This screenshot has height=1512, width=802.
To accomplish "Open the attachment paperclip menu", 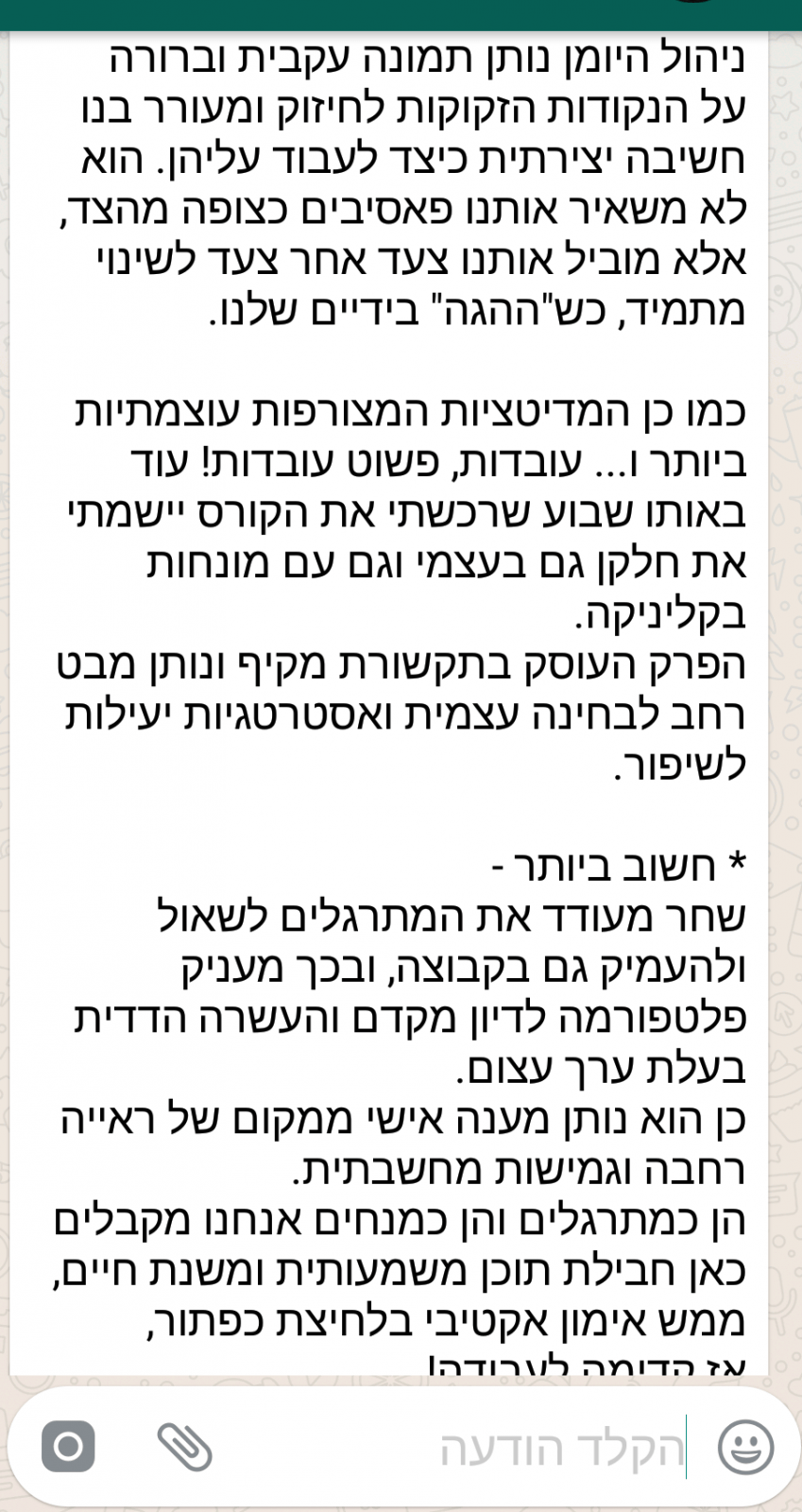I will 184,1447.
